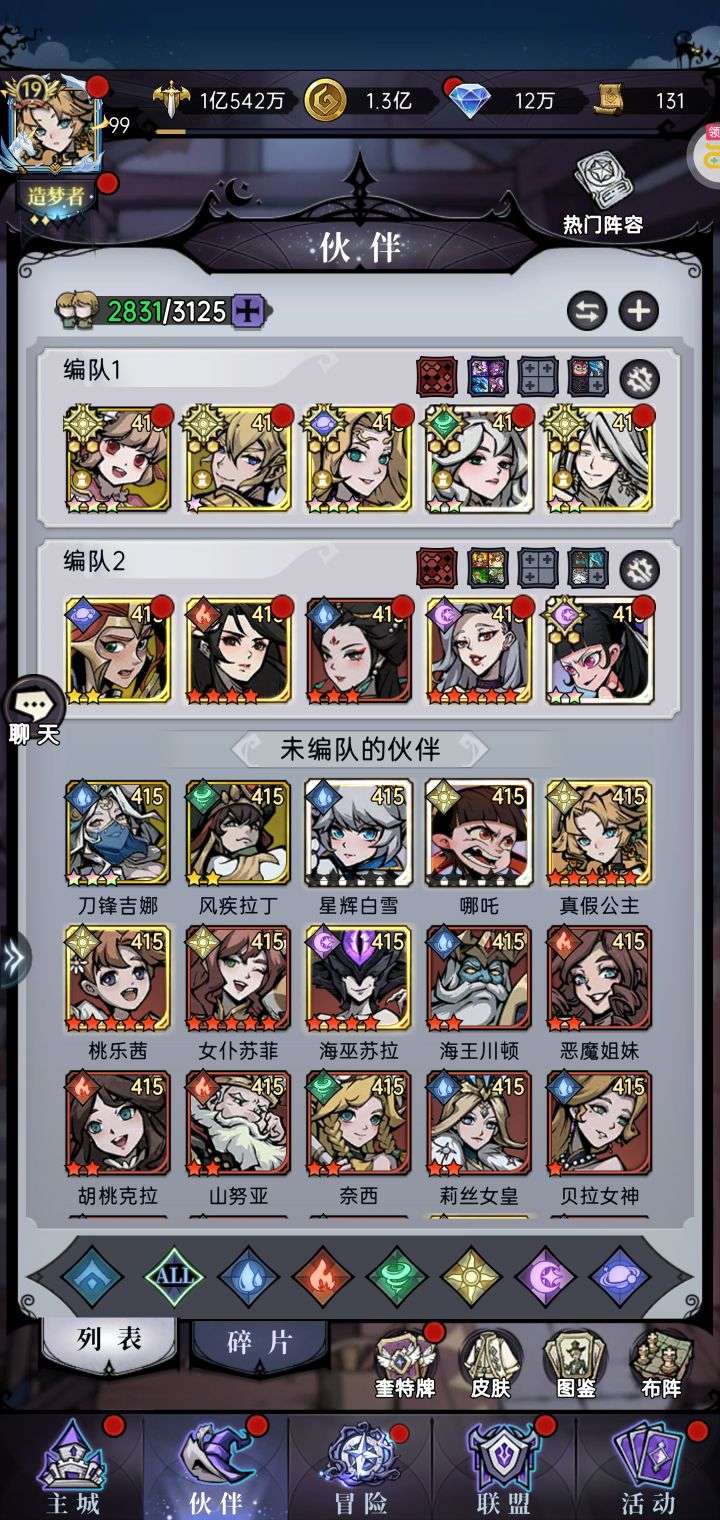The width and height of the screenshot is (720, 1520).
Task: Select partner 星辉白雪
Action: [358, 832]
